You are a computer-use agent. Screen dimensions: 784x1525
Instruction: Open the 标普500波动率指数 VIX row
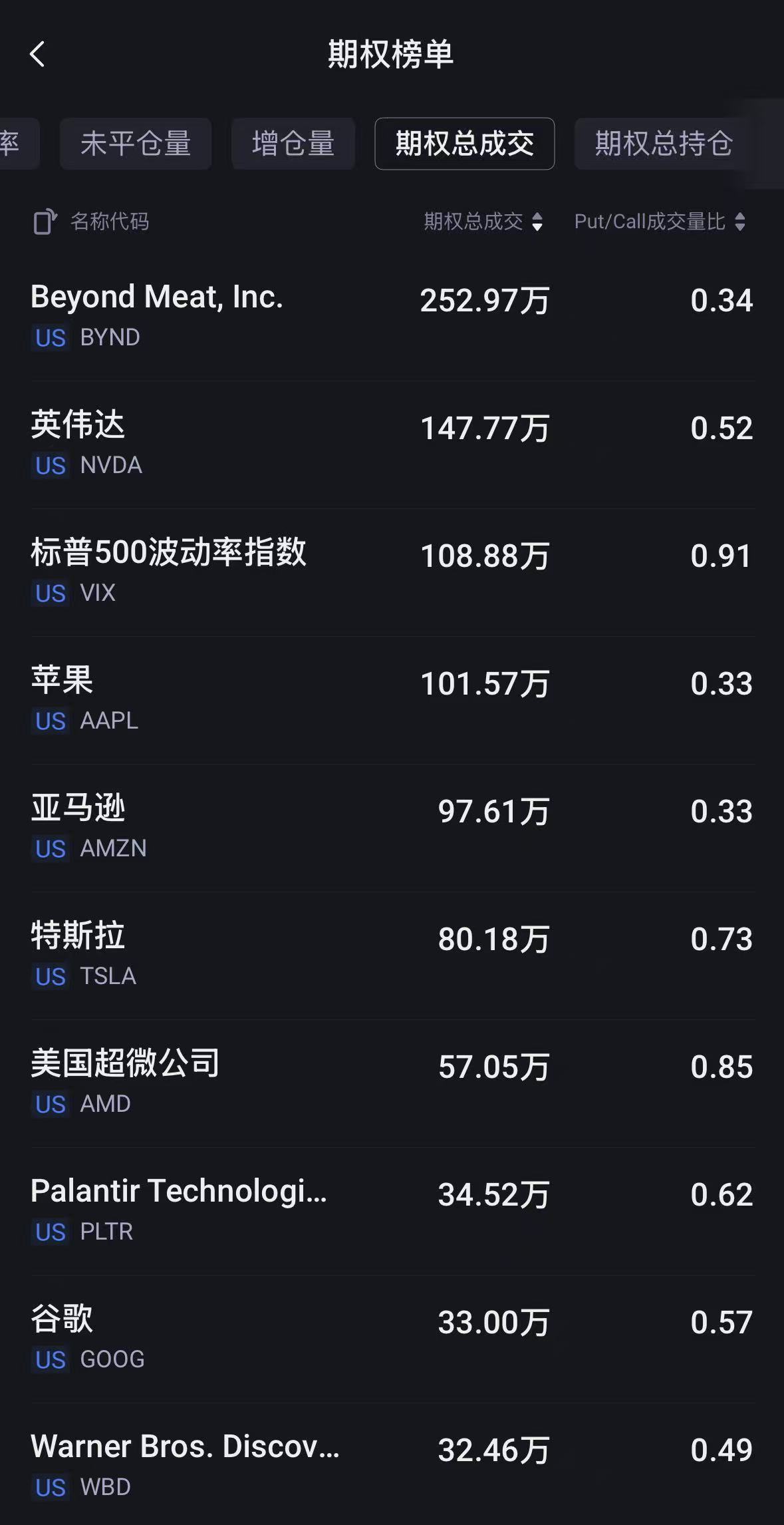(392, 573)
